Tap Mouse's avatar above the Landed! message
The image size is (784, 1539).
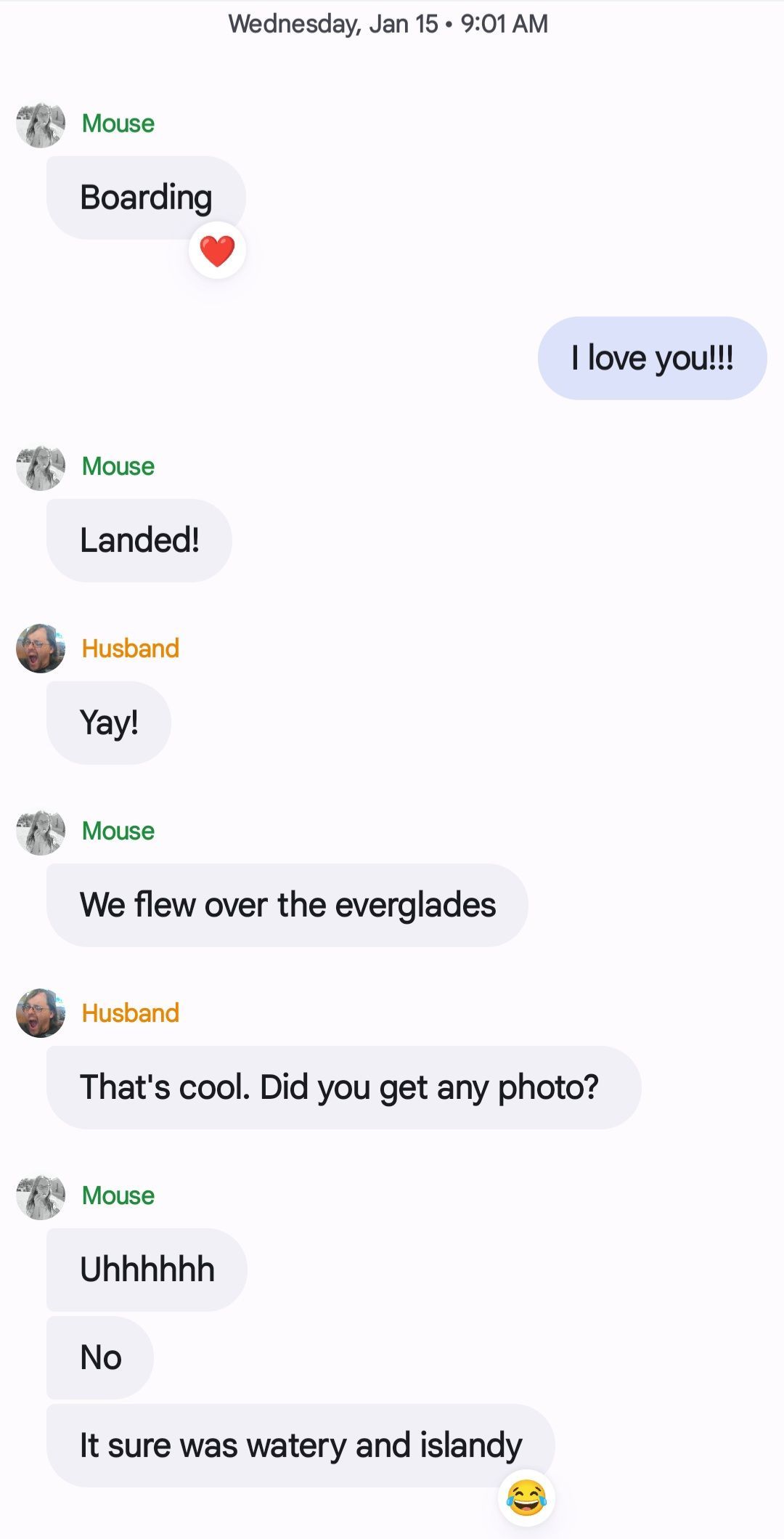pyautogui.click(x=41, y=467)
